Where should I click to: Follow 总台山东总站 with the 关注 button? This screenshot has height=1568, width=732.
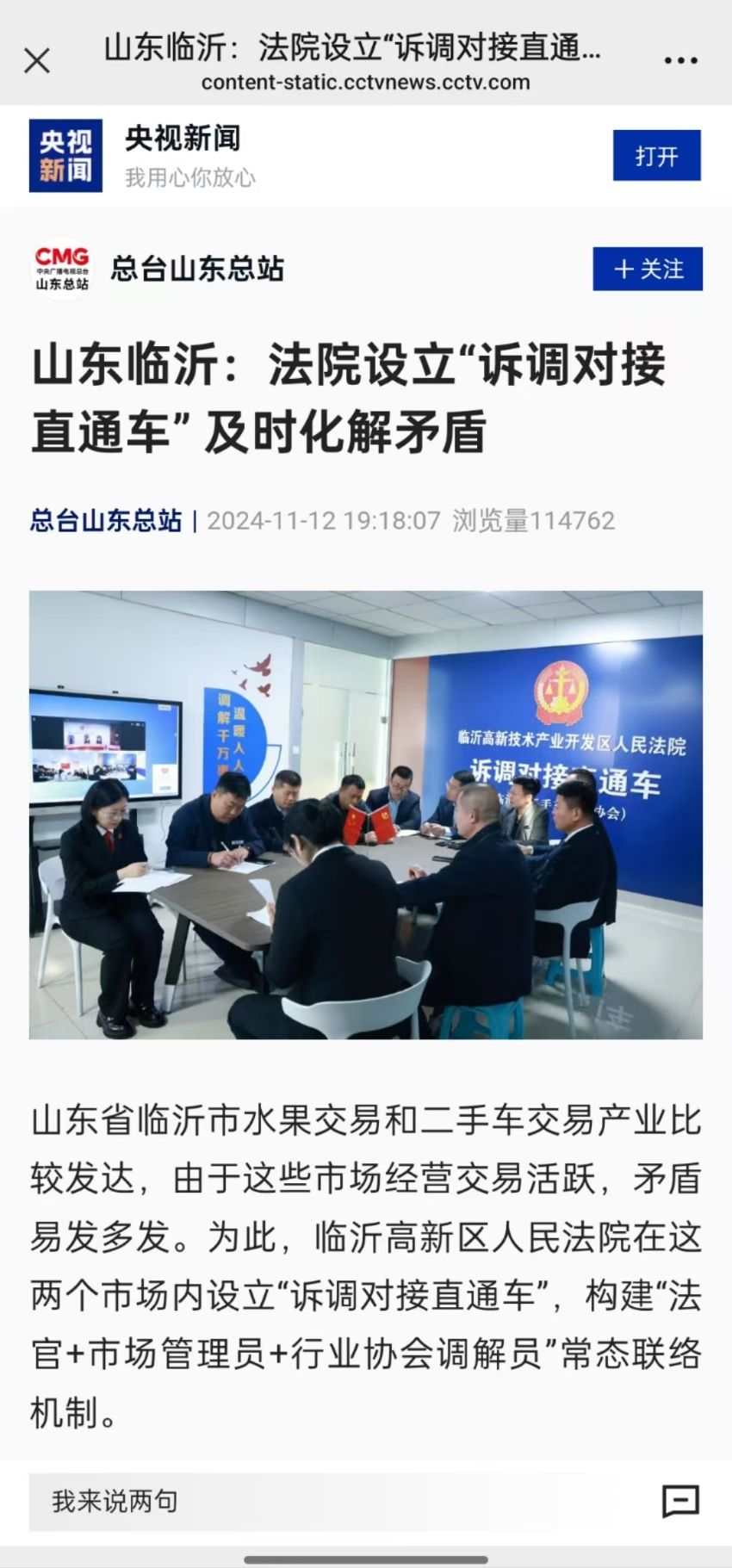[x=648, y=269]
